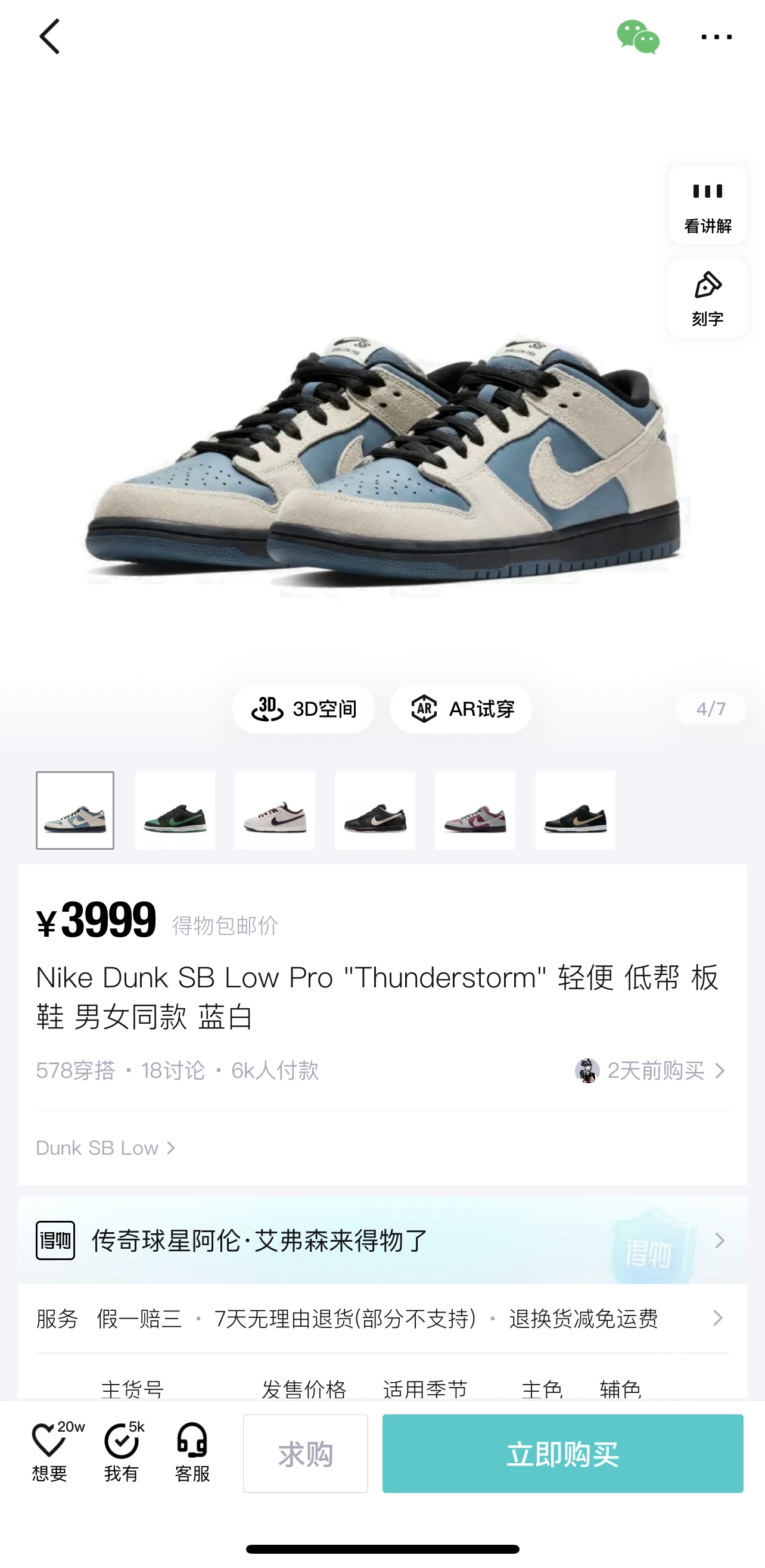765x1568 pixels.
Task: Expand the 服务 service guarantees row
Action: click(382, 1318)
